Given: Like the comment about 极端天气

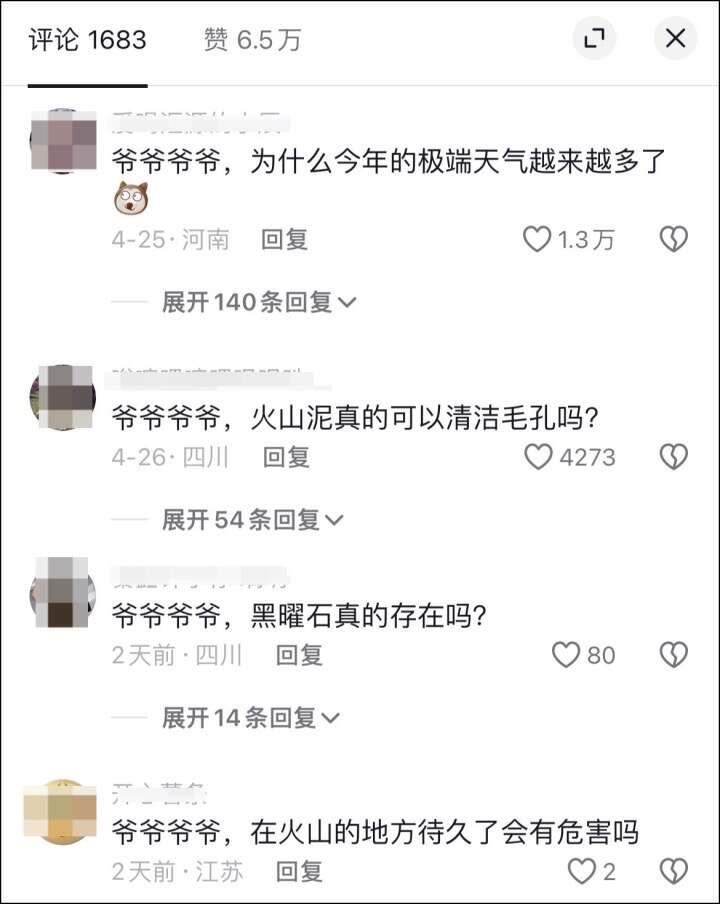Looking at the screenshot, I should (538, 239).
